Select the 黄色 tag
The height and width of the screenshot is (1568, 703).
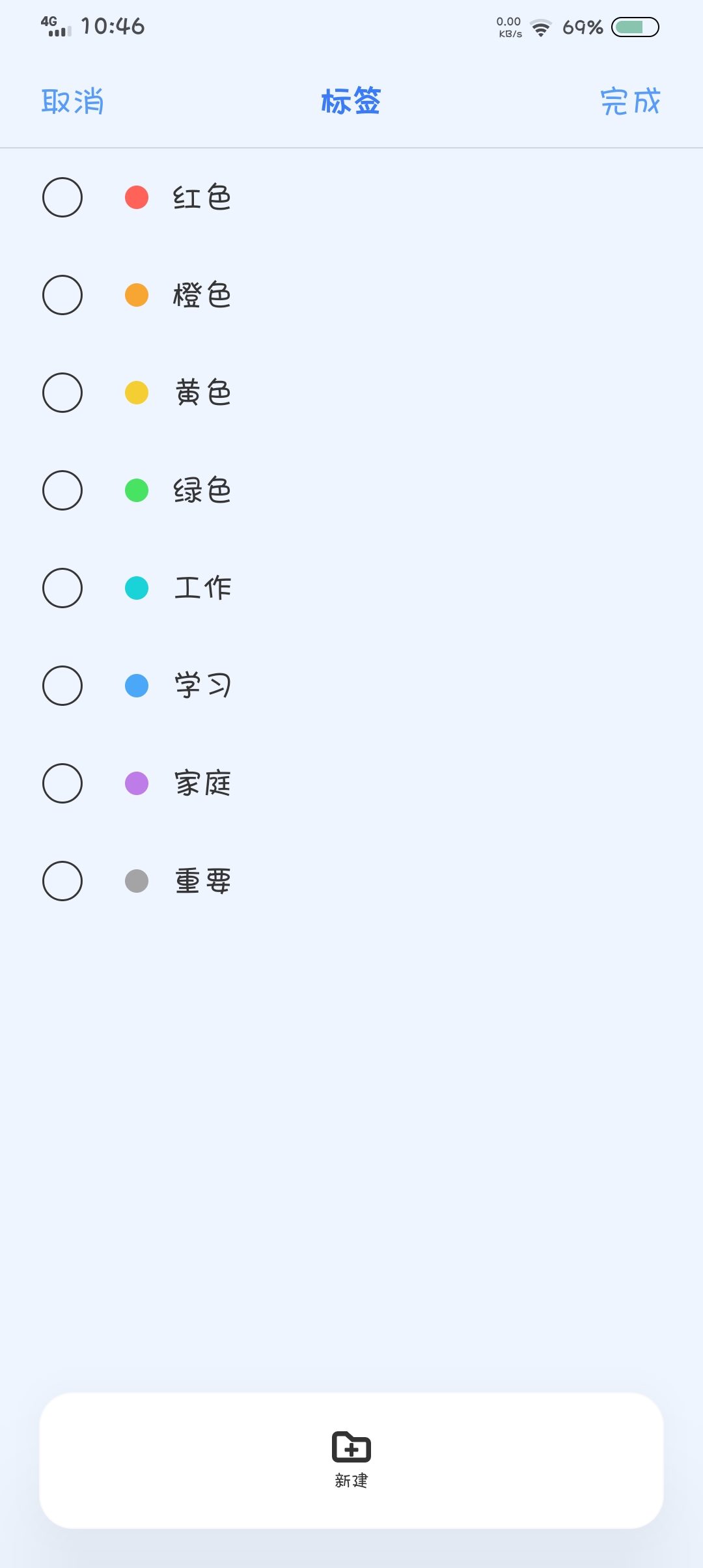tap(62, 393)
